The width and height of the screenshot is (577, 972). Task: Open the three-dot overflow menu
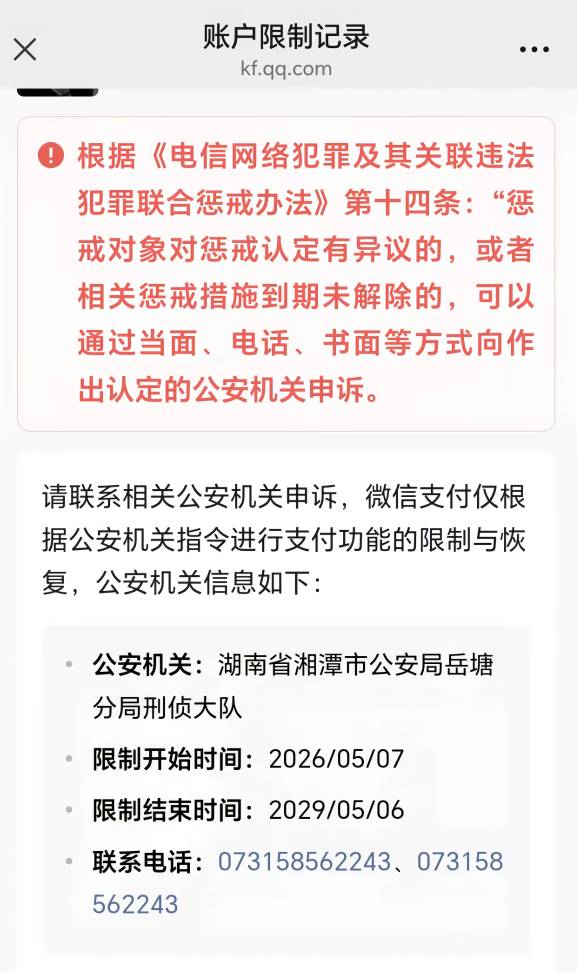pyautogui.click(x=534, y=50)
